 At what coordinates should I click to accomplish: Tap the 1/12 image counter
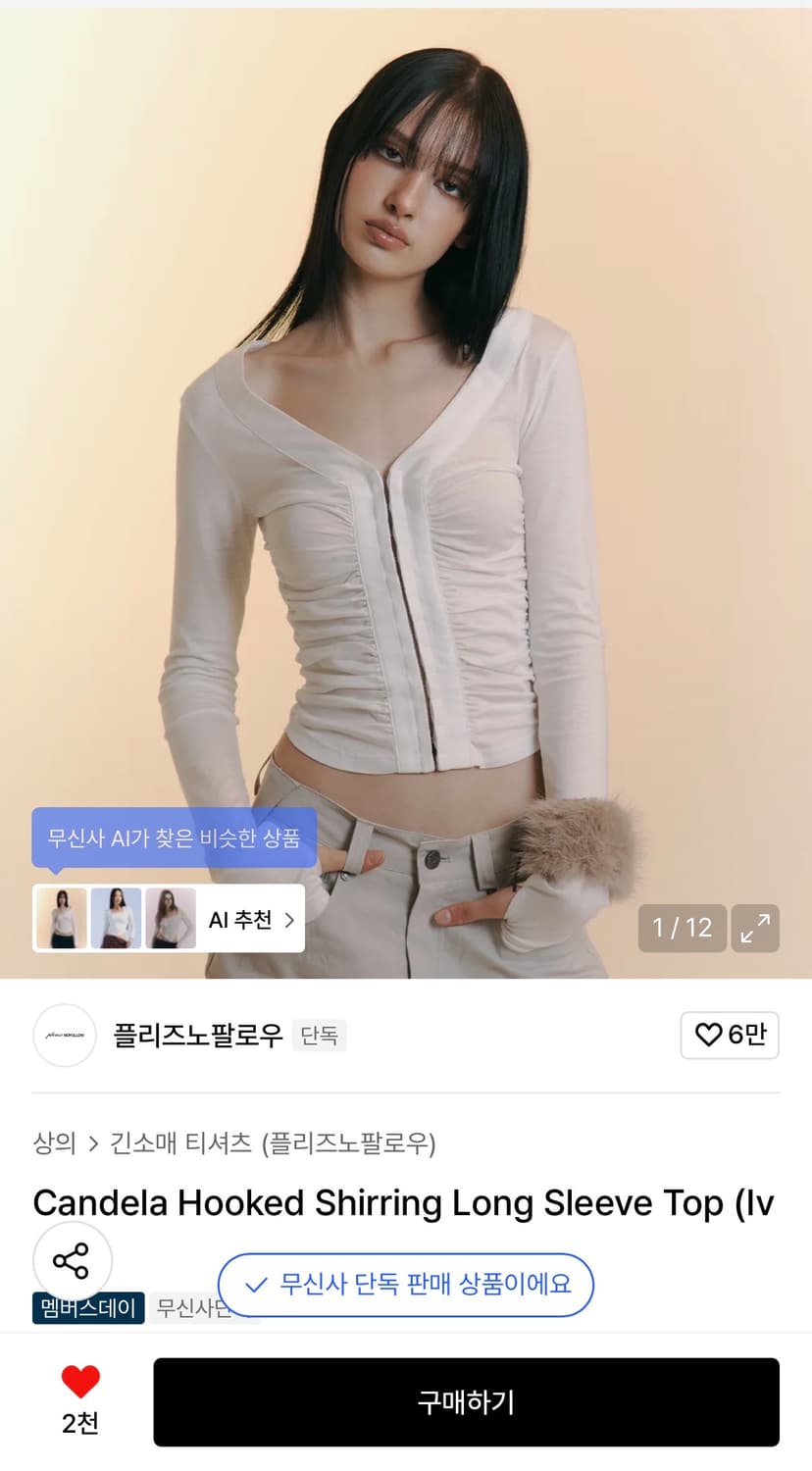683,928
